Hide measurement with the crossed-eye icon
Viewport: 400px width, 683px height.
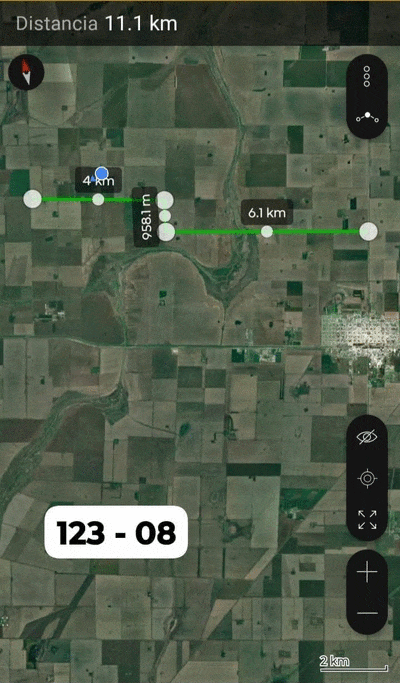tap(367, 437)
